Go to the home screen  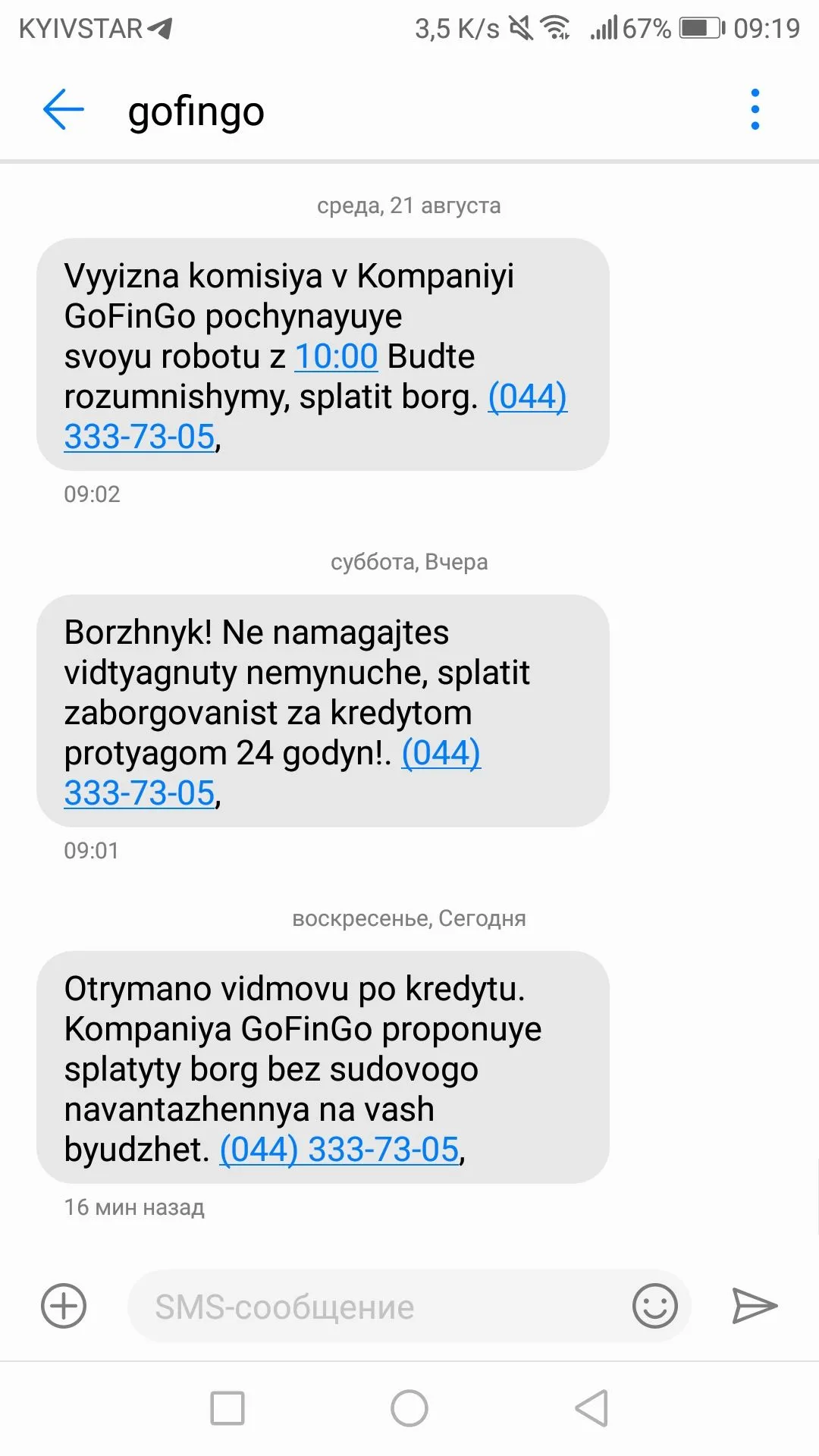click(409, 1408)
